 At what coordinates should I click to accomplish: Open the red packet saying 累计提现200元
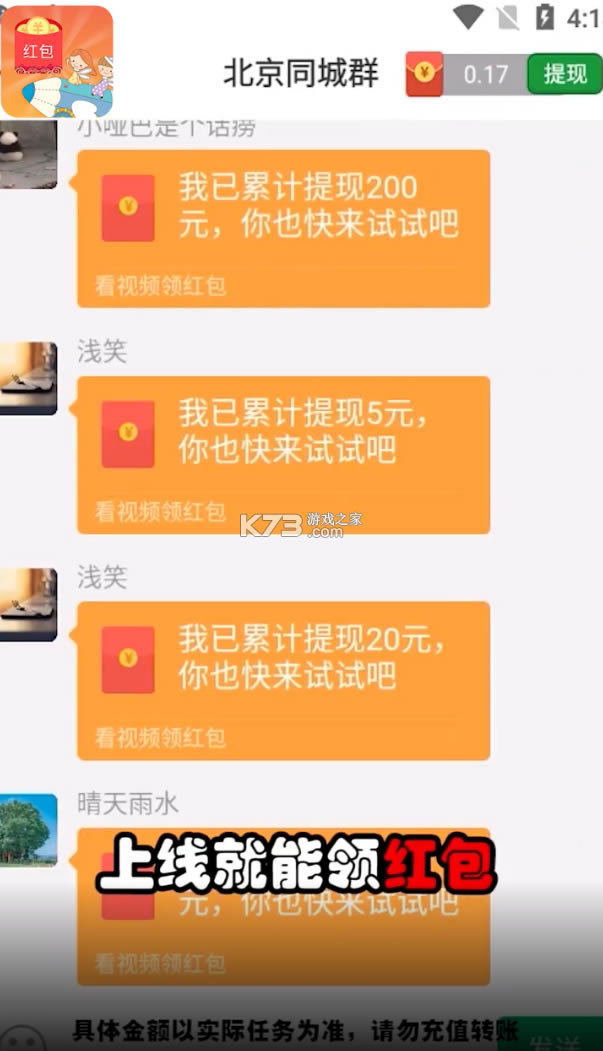point(283,228)
